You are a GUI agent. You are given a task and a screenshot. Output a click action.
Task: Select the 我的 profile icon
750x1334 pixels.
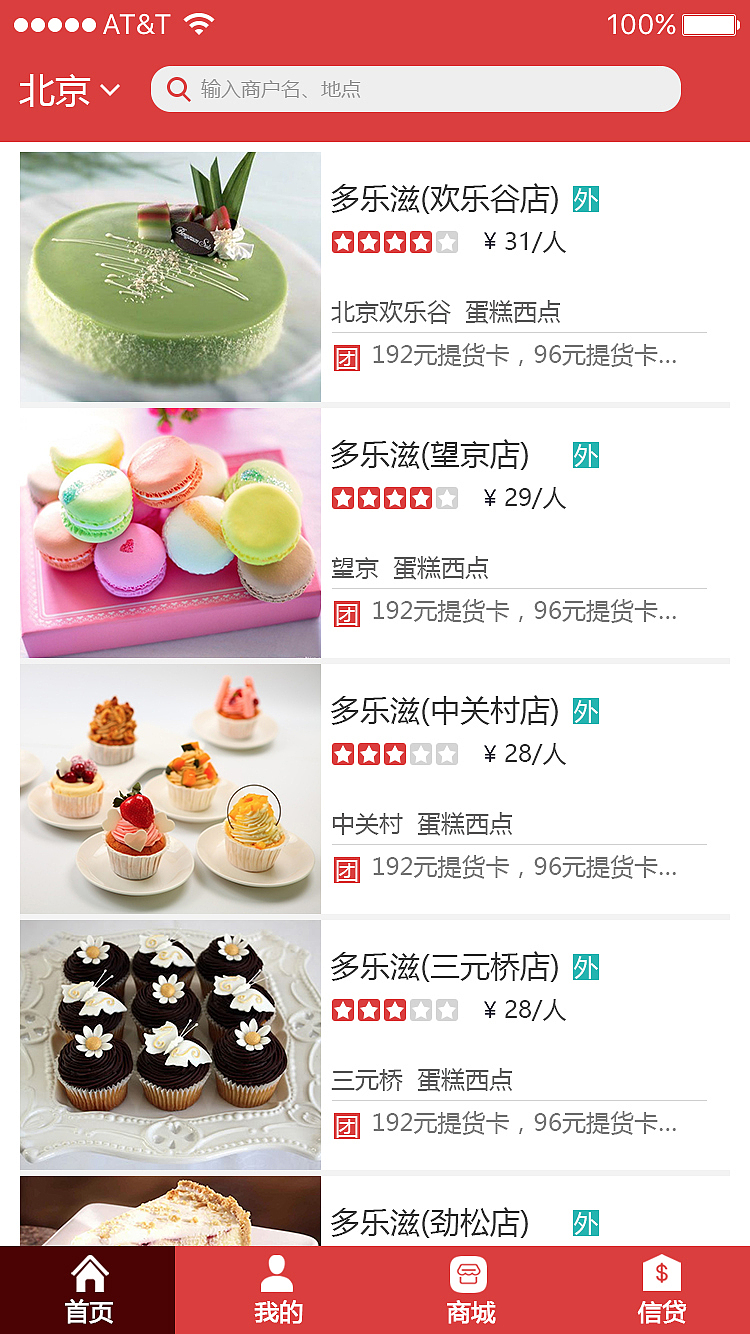[x=278, y=1274]
